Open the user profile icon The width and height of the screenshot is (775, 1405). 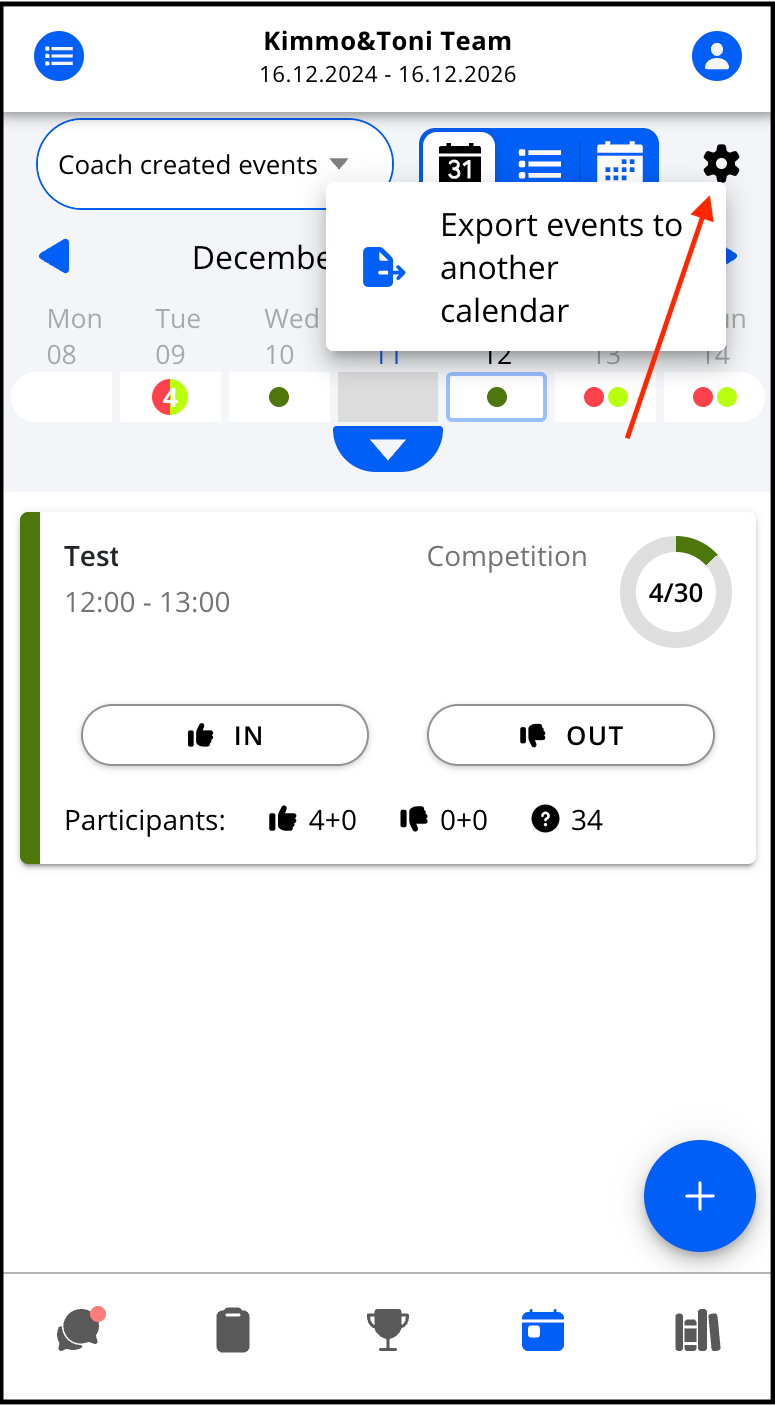pos(716,56)
